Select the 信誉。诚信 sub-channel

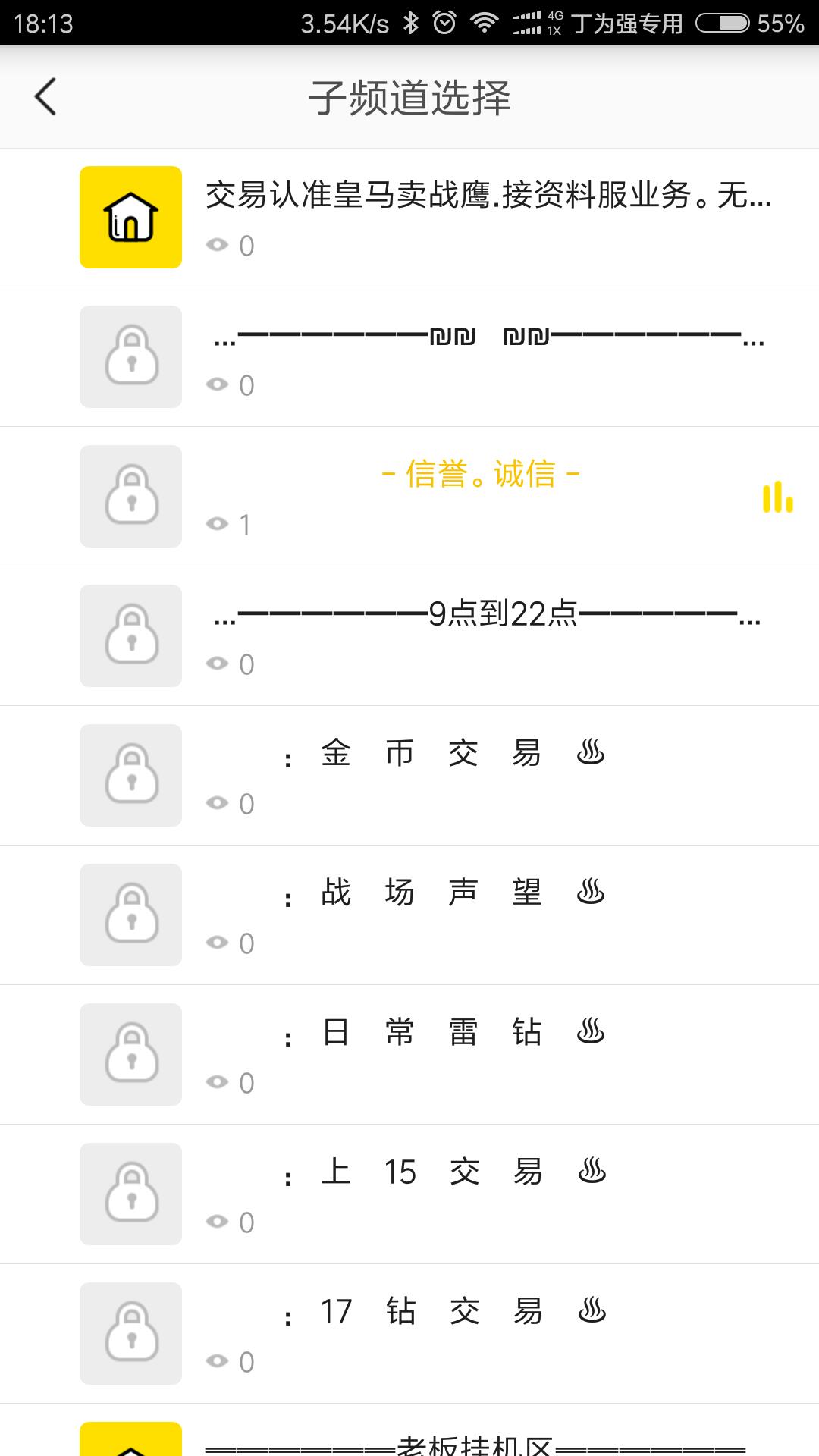(409, 497)
